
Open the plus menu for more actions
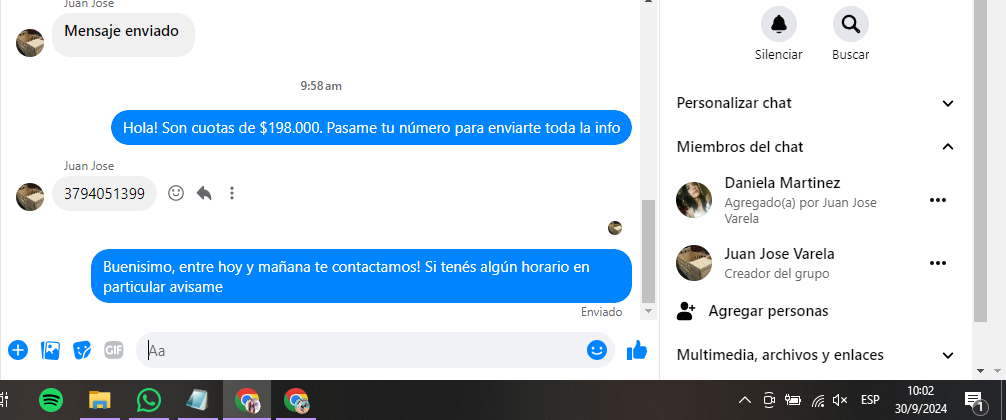point(18,350)
